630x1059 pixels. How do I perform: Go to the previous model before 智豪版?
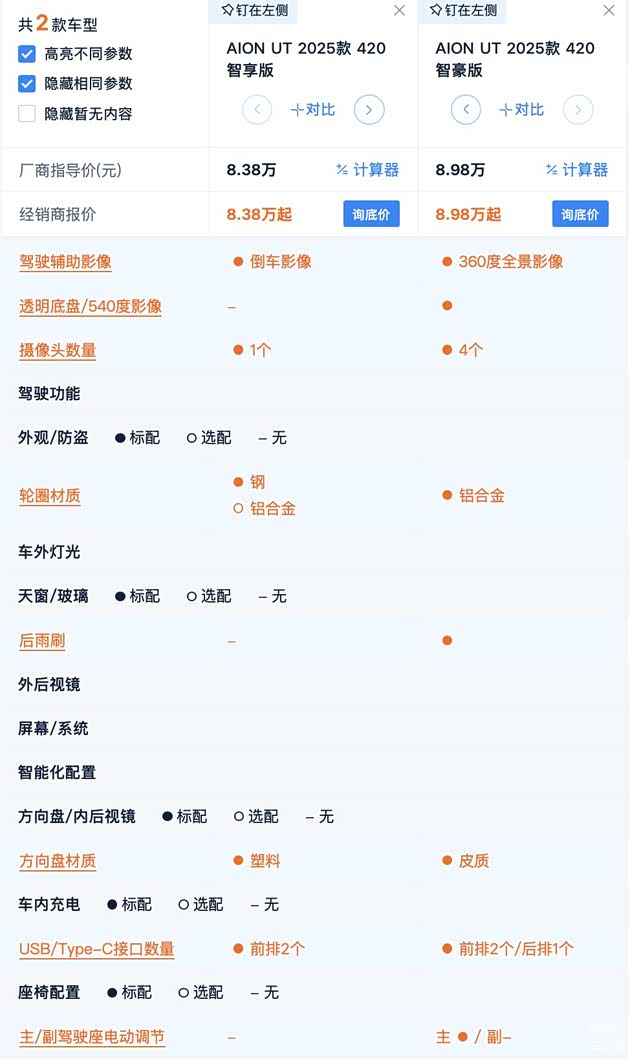tap(466, 110)
